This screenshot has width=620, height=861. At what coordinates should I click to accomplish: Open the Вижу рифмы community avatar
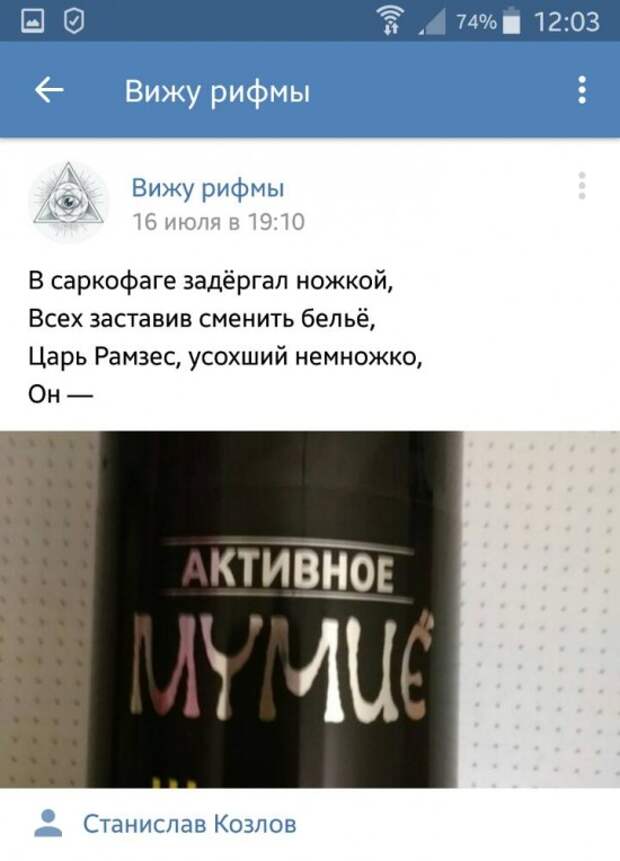point(70,199)
